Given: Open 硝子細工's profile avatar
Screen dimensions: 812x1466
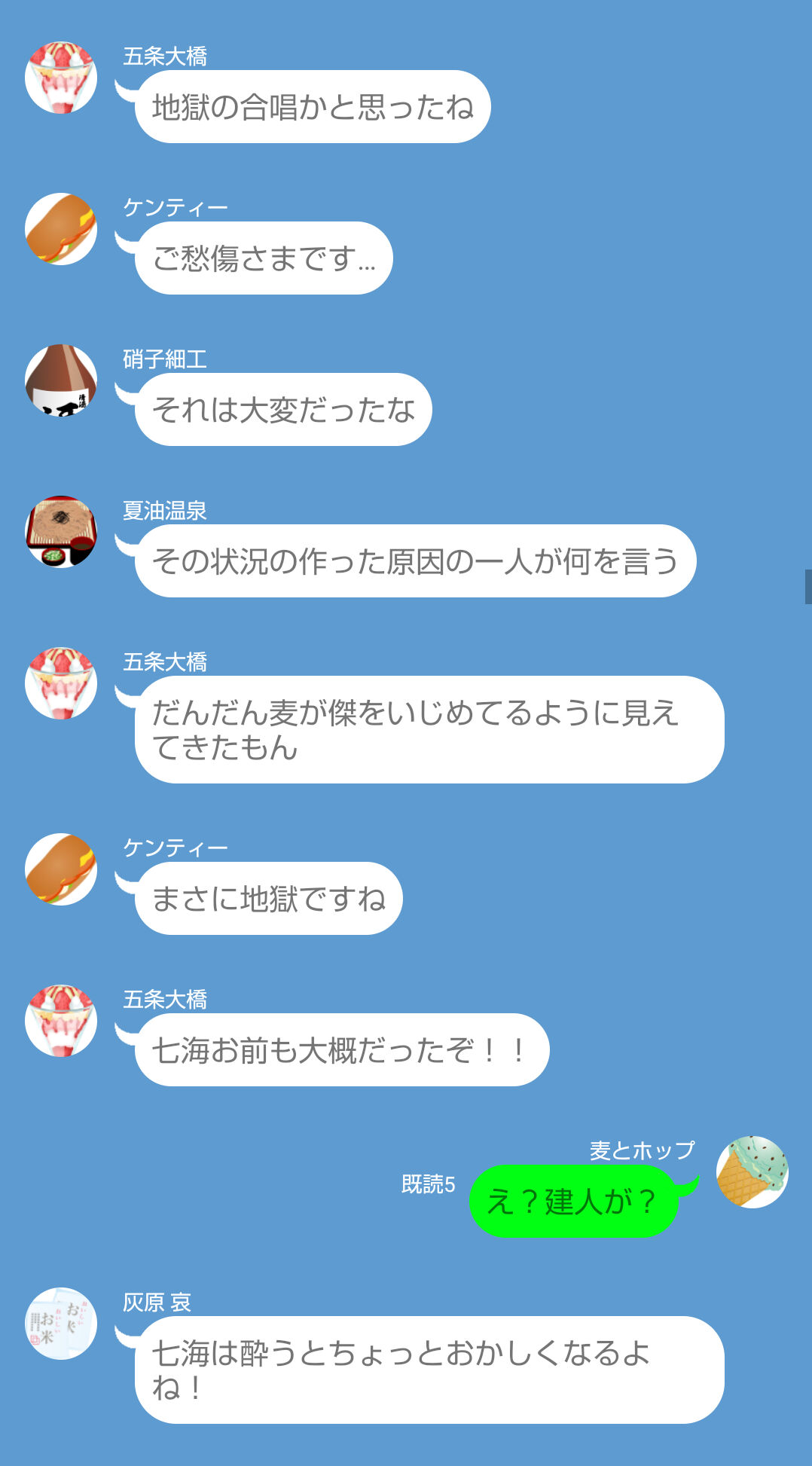Looking at the screenshot, I should tap(61, 380).
